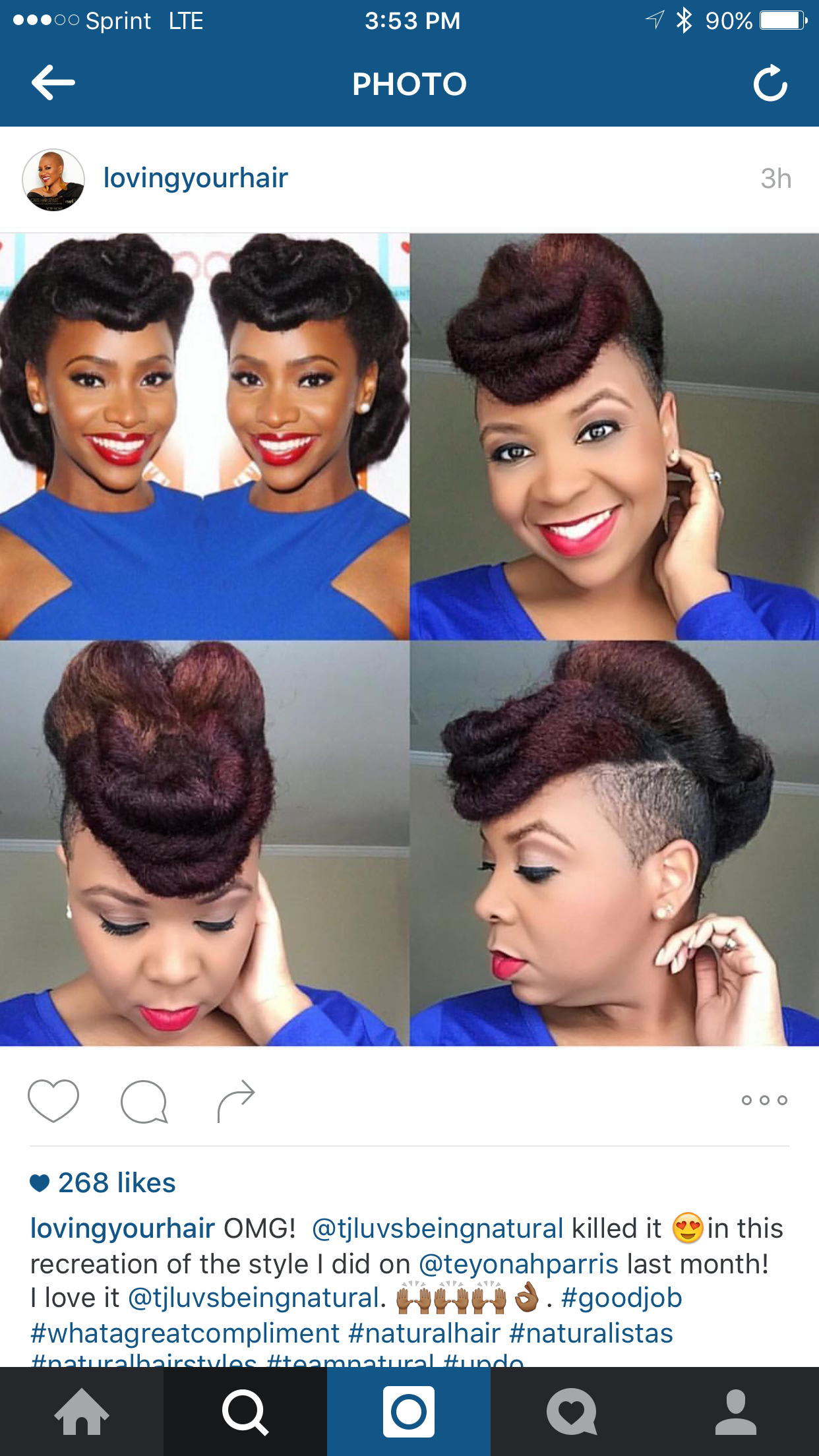
Task: Open the #whatagreatcompliment hashtag
Action: (185, 1333)
